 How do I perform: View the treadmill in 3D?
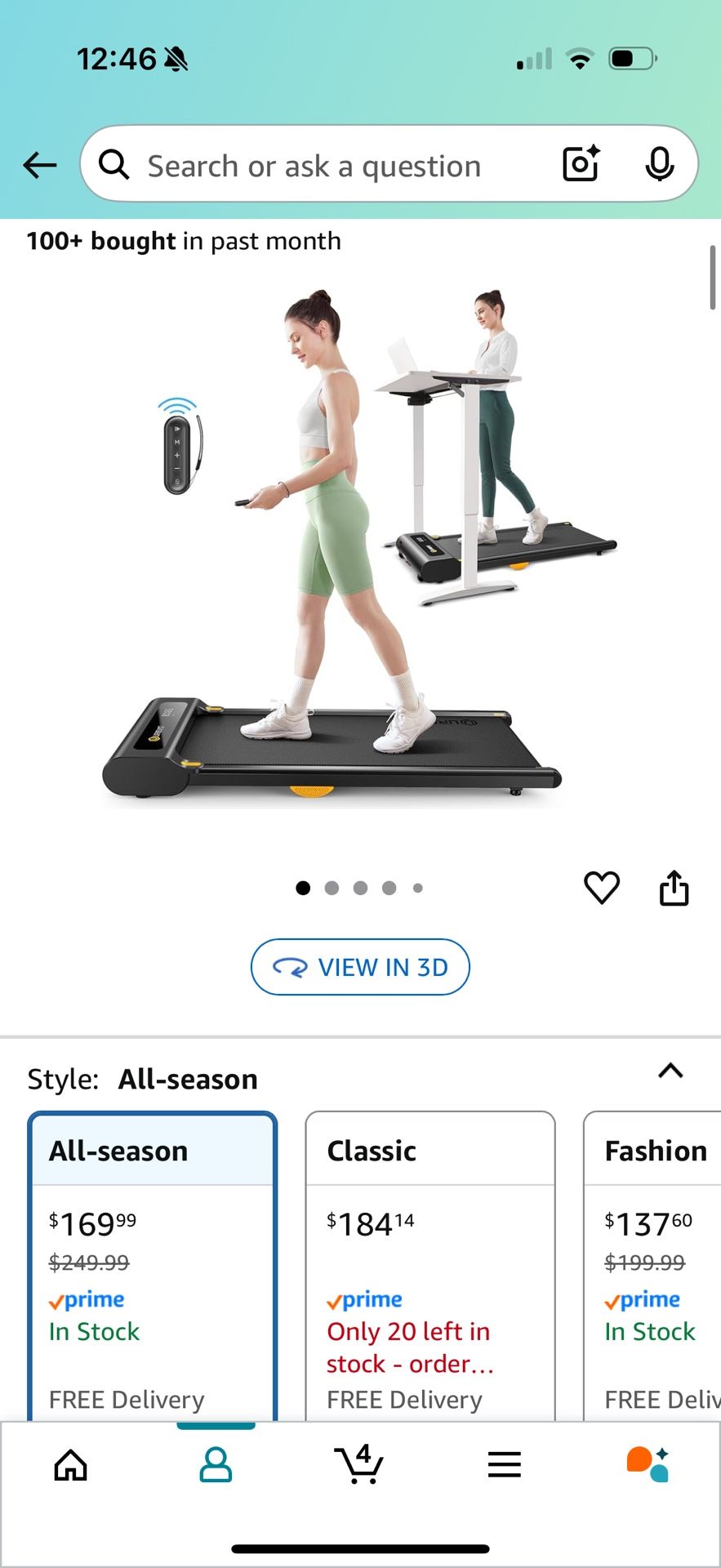coord(360,967)
